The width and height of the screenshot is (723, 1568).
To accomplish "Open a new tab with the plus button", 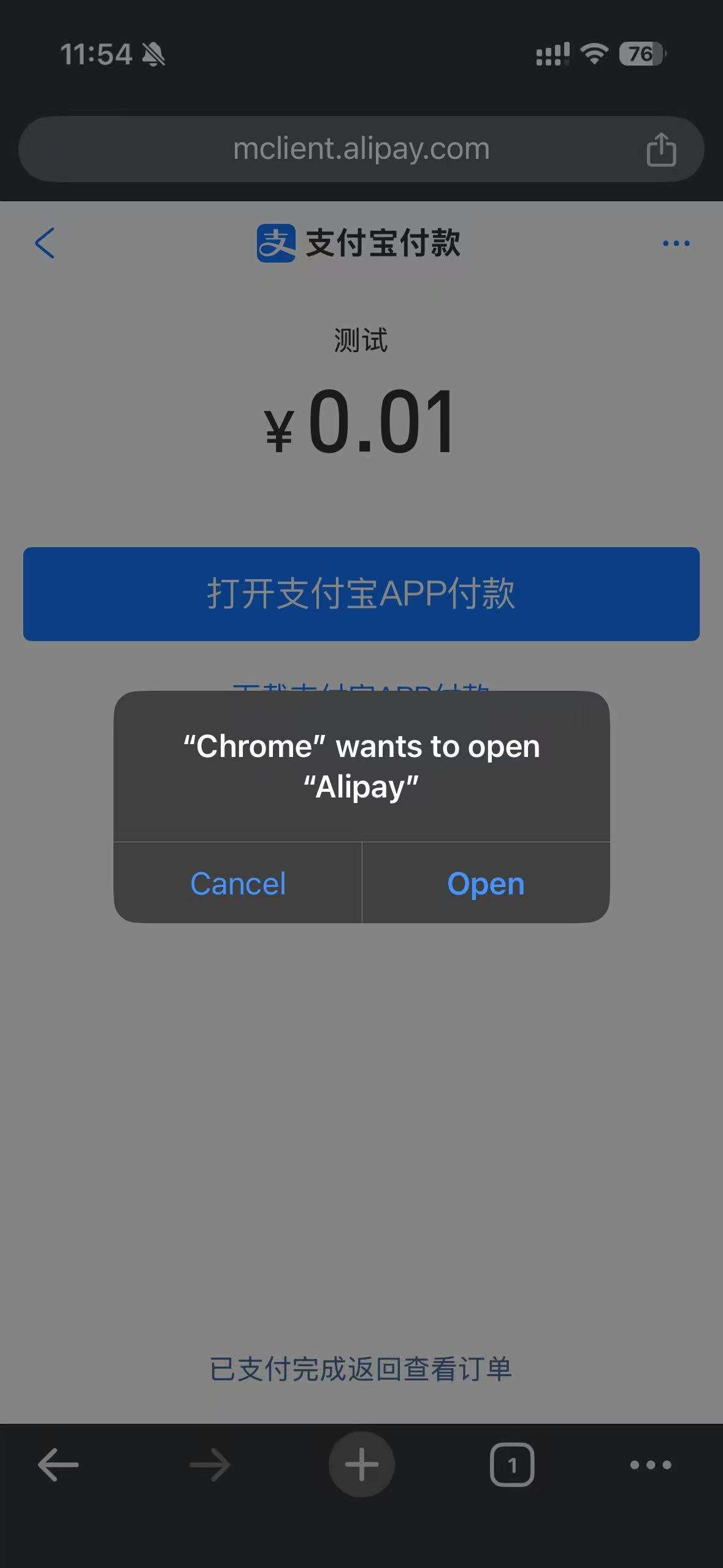I will coord(361,1465).
